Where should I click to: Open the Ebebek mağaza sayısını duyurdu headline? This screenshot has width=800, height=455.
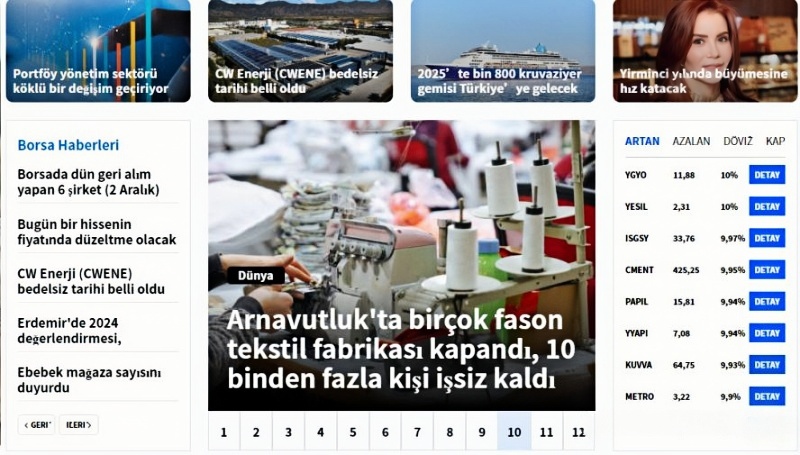pyautogui.click(x=89, y=380)
